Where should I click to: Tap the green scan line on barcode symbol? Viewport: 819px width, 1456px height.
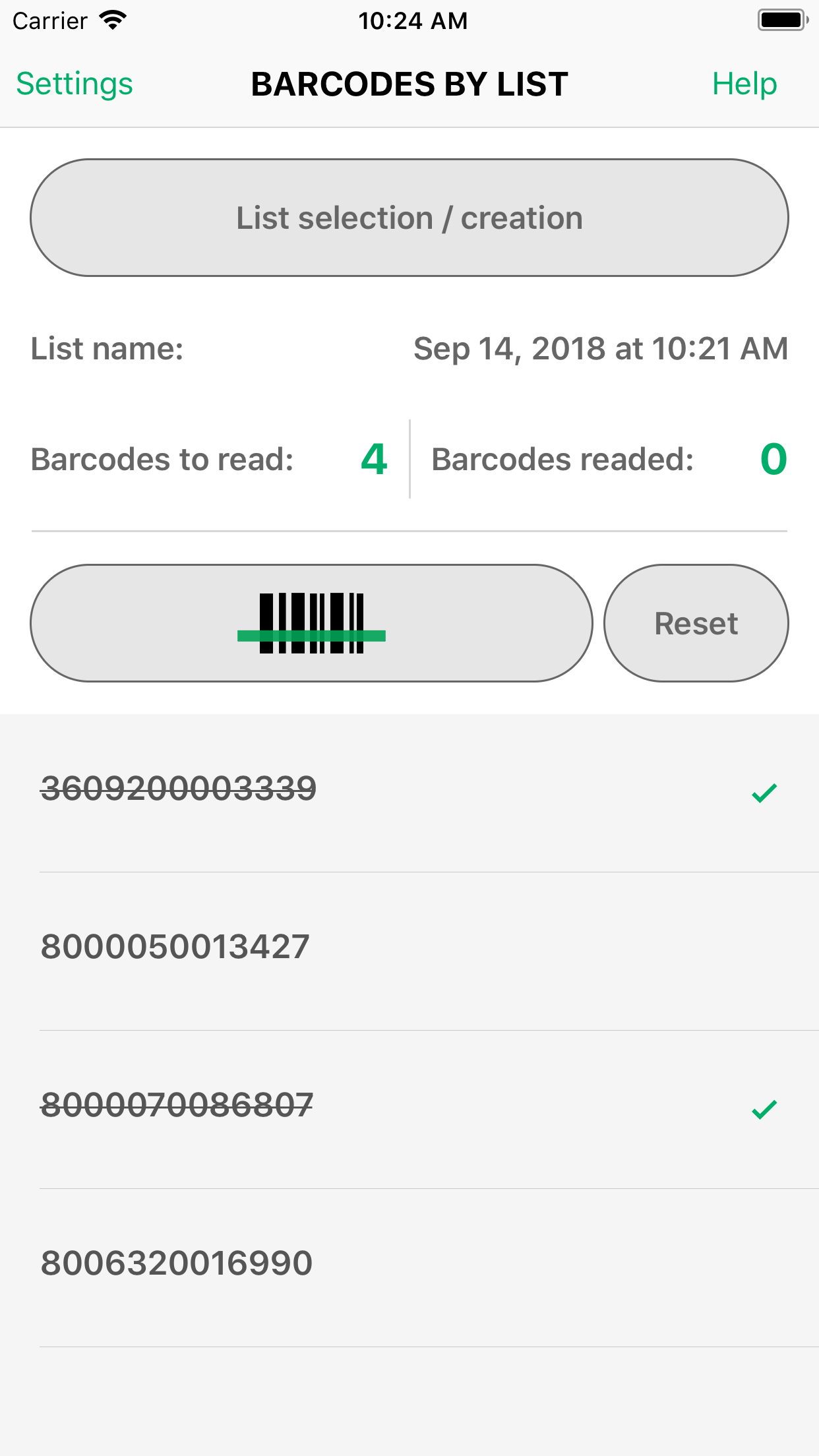[x=311, y=635]
